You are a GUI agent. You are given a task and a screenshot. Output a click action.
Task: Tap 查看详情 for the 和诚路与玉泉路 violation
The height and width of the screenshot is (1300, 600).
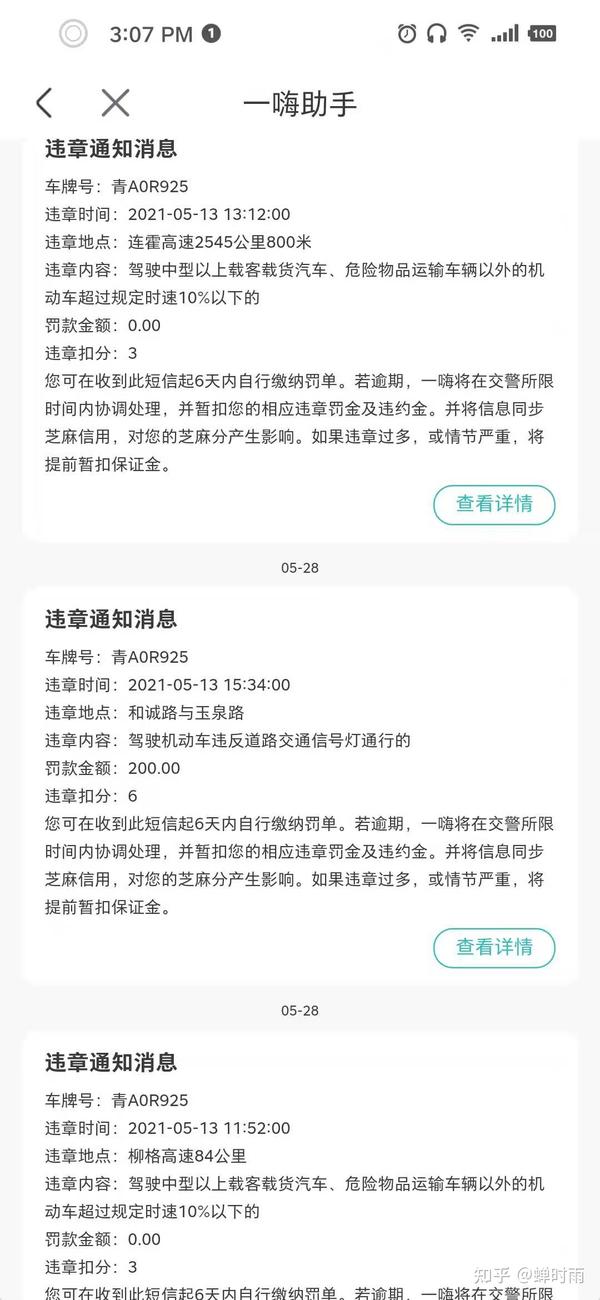[x=494, y=947]
